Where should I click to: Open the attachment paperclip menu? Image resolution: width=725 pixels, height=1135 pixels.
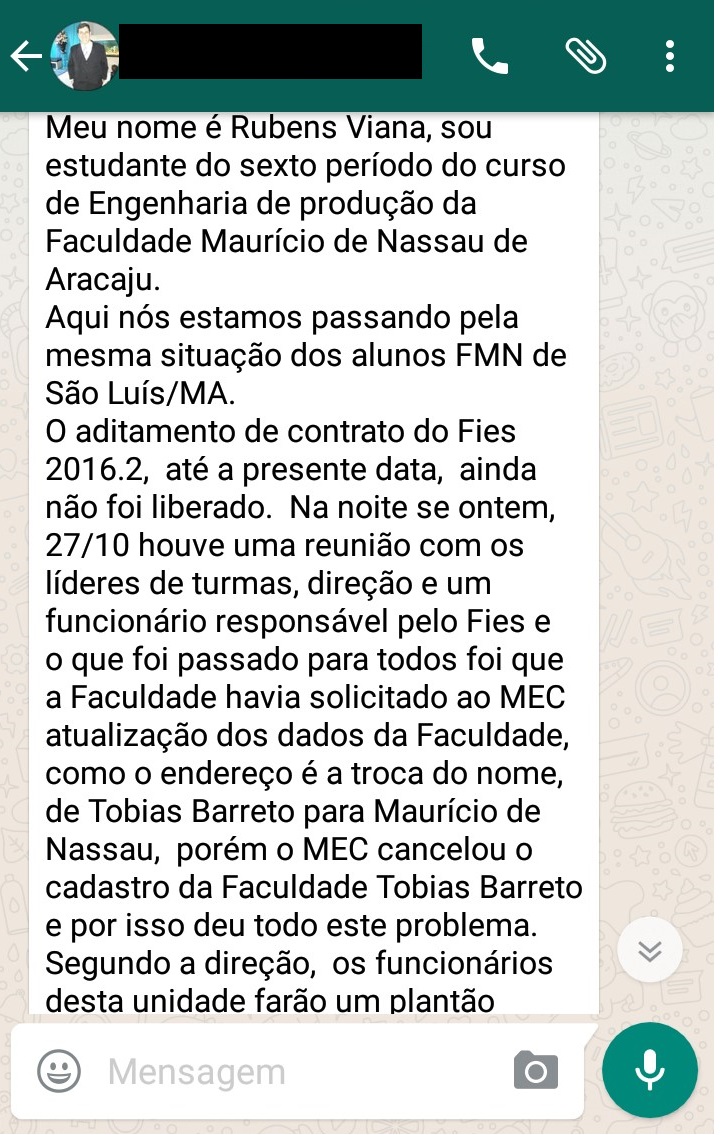(586, 56)
